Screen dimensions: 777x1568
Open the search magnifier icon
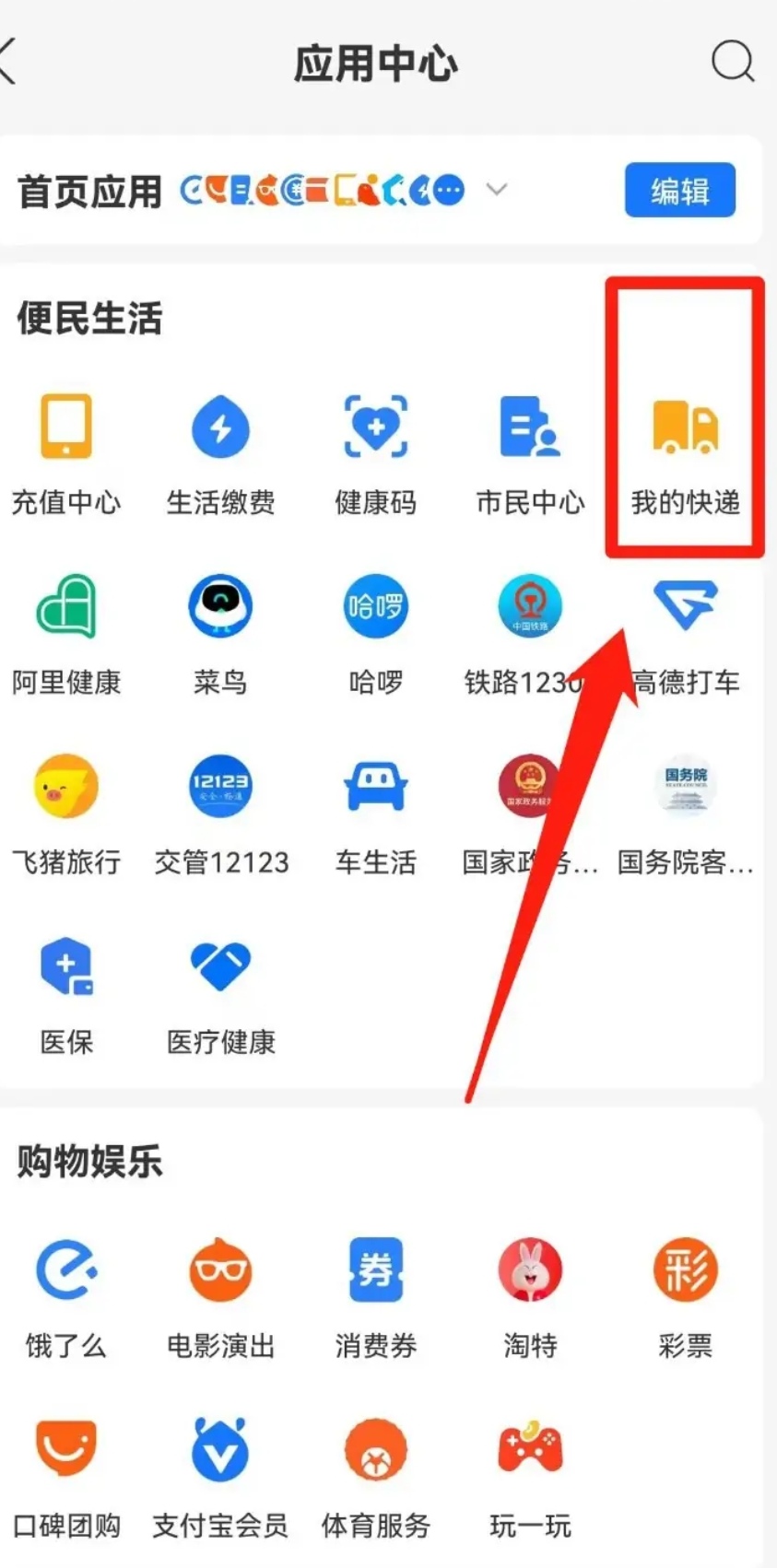tap(733, 62)
